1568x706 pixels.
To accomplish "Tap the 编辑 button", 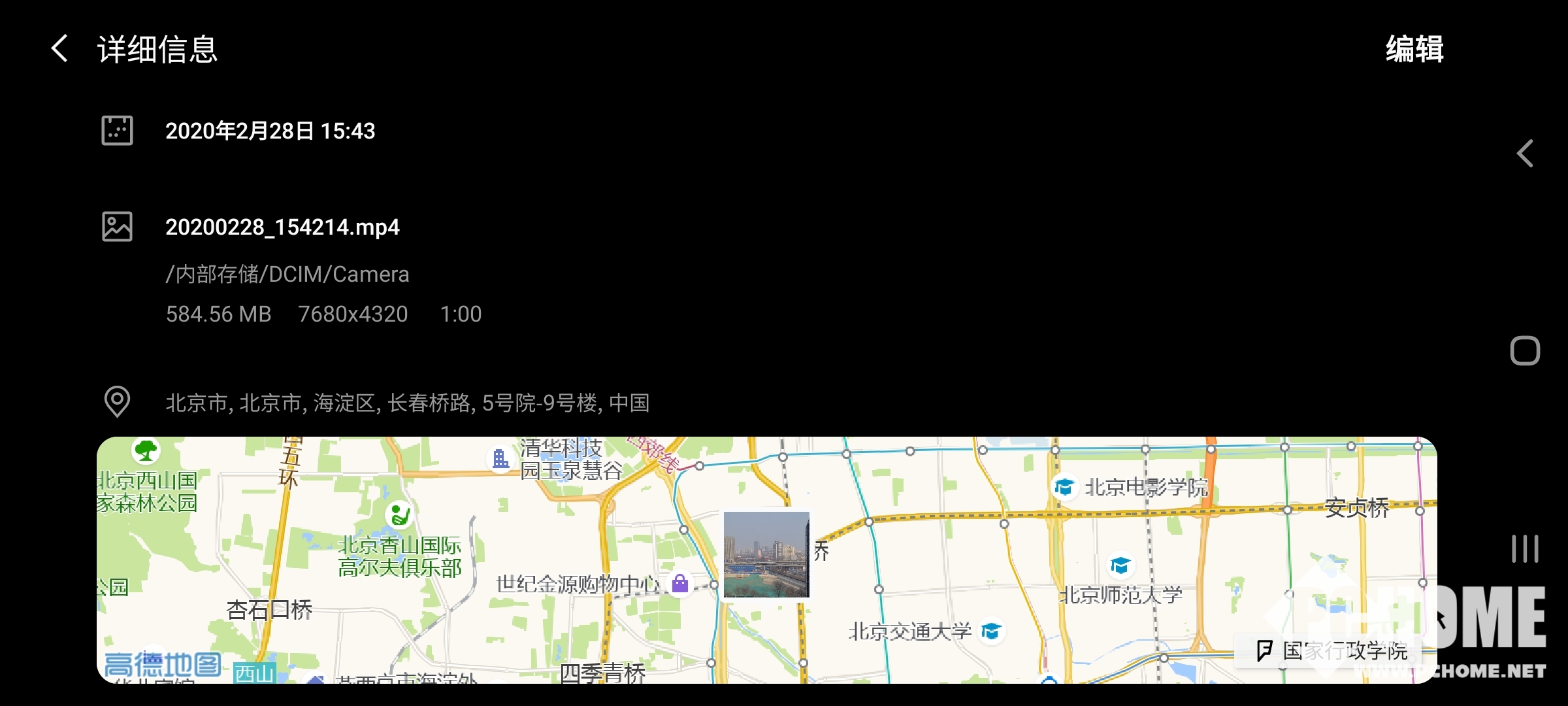I will [x=1414, y=49].
